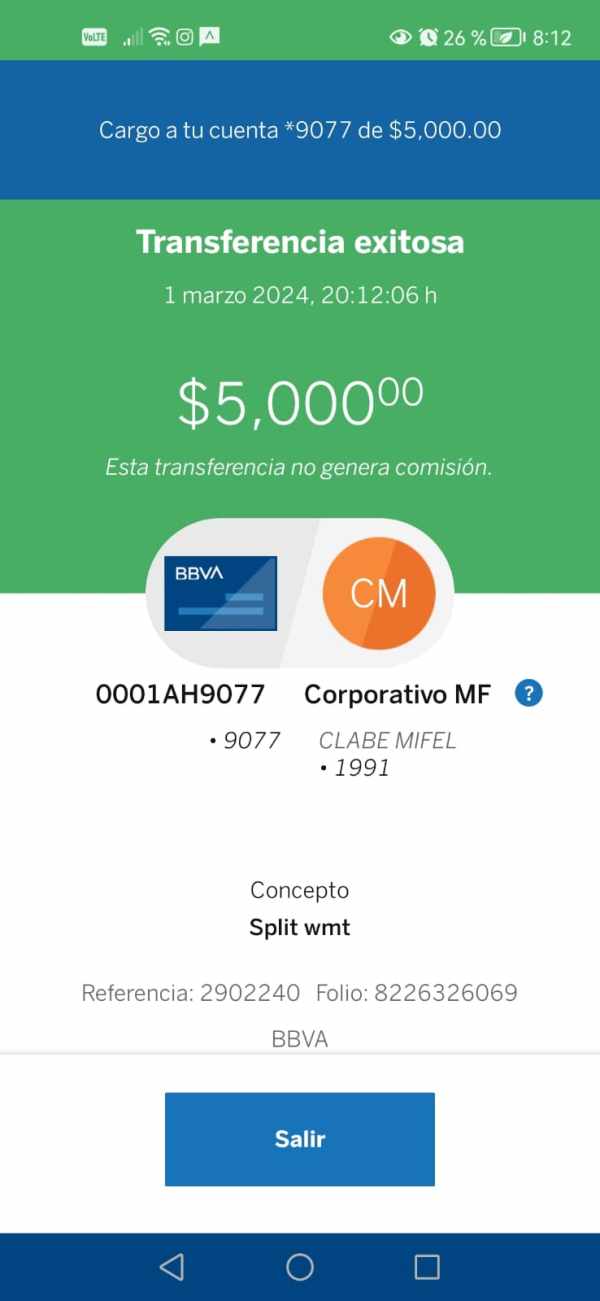Open recent apps with the square button
The image size is (600, 1301).
pyautogui.click(x=427, y=1267)
